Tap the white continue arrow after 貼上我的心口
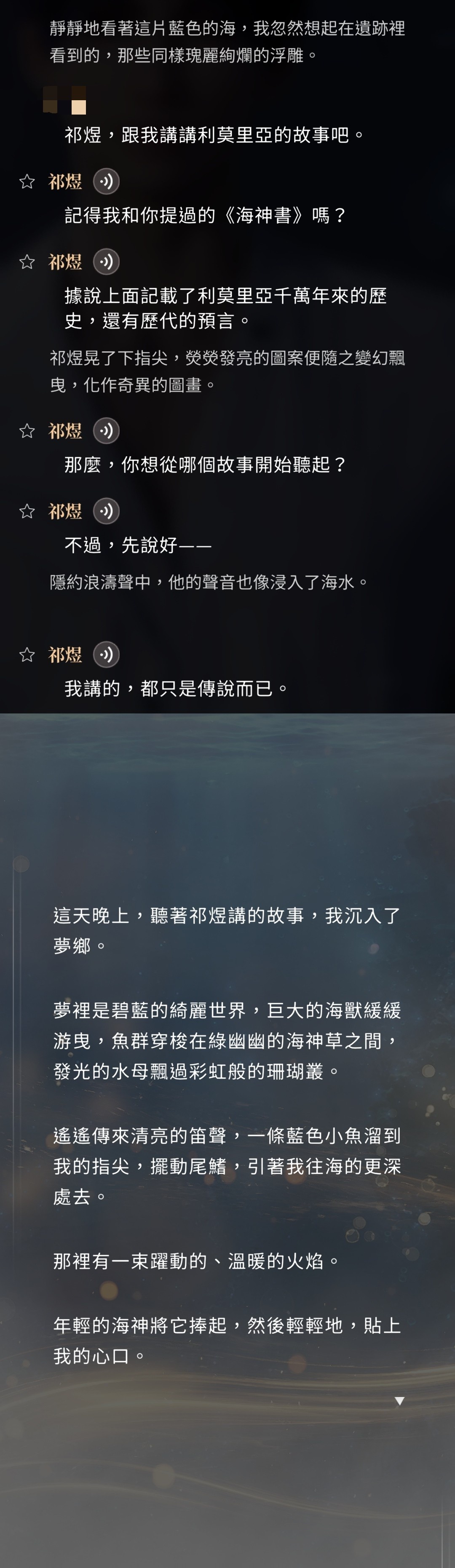The height and width of the screenshot is (1568, 455). click(399, 1401)
